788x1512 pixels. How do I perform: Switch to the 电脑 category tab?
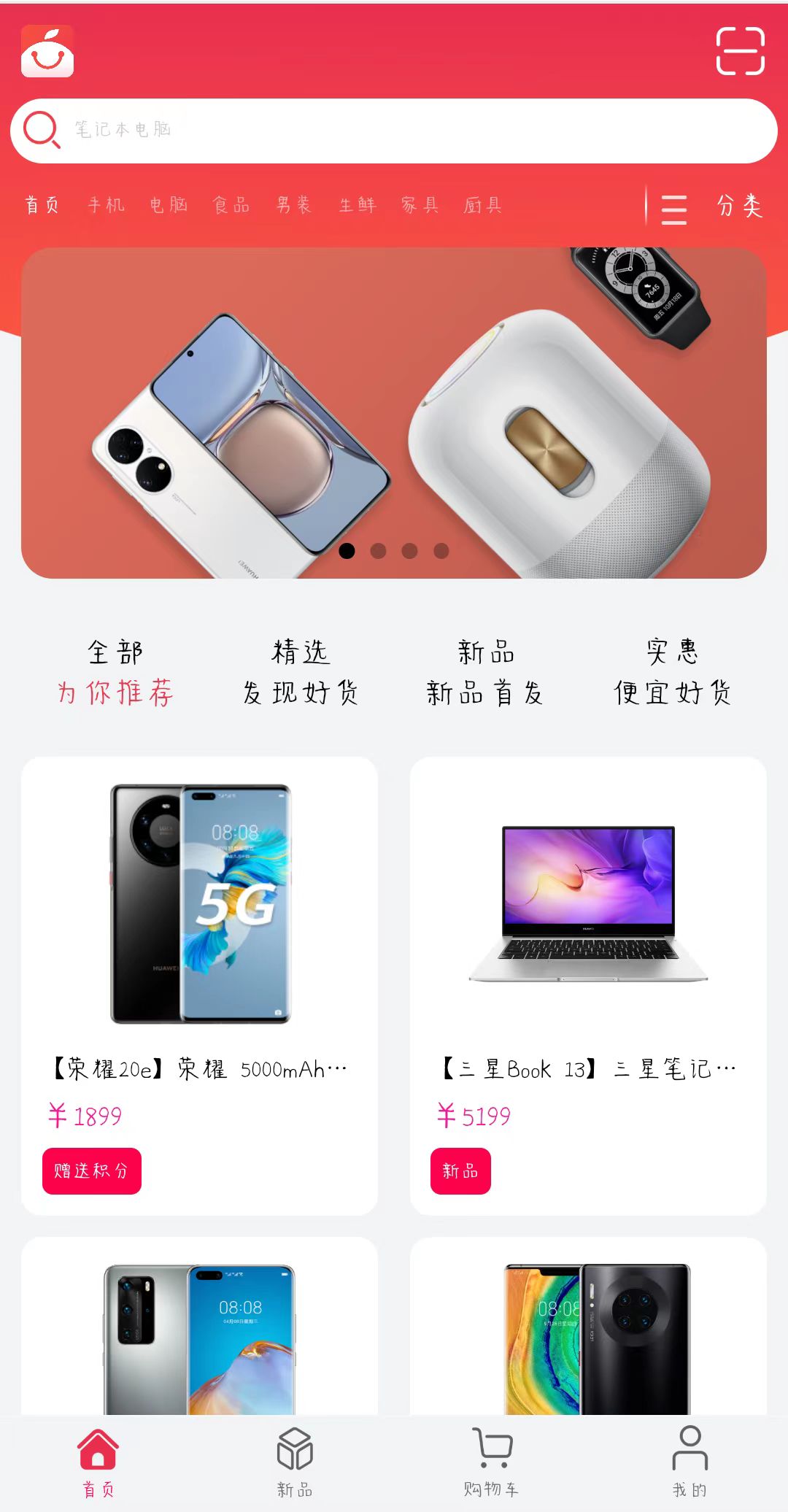click(x=169, y=205)
